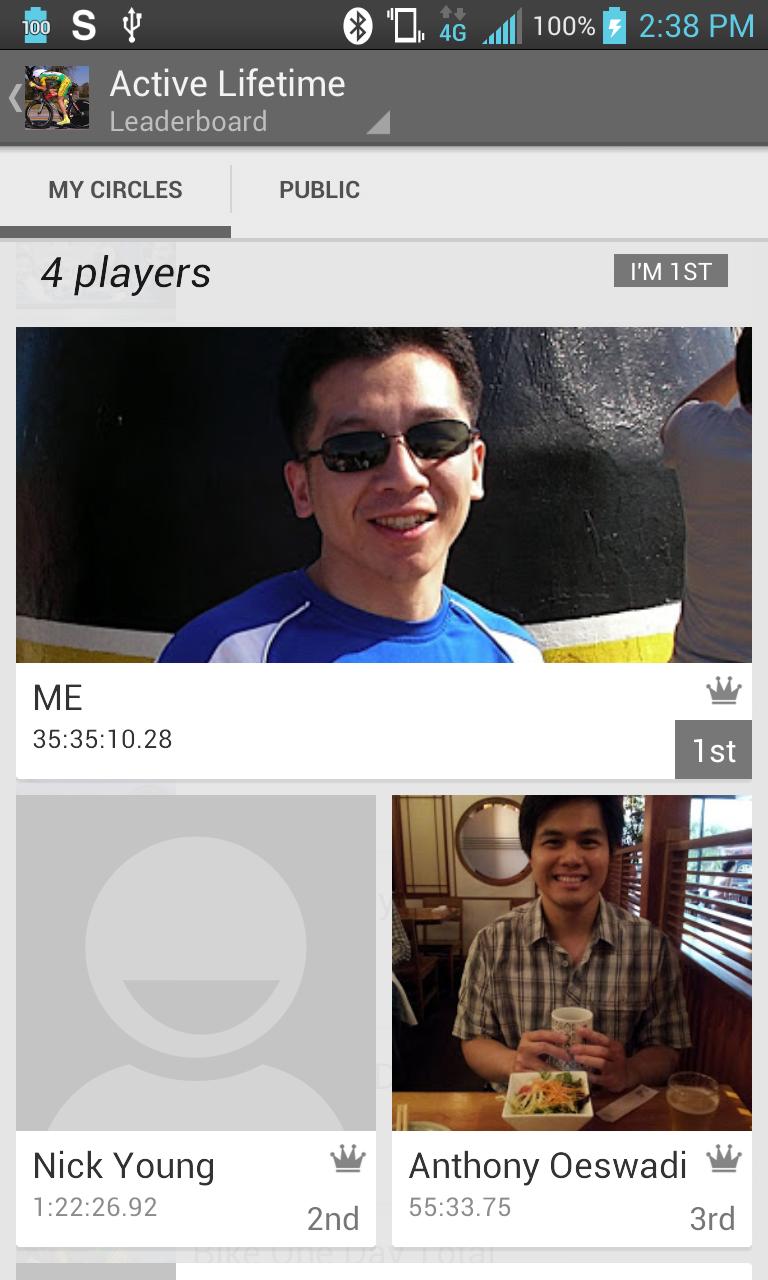Expand the Active Lifetime title menu
The height and width of the screenshot is (1280, 768).
tap(228, 84)
